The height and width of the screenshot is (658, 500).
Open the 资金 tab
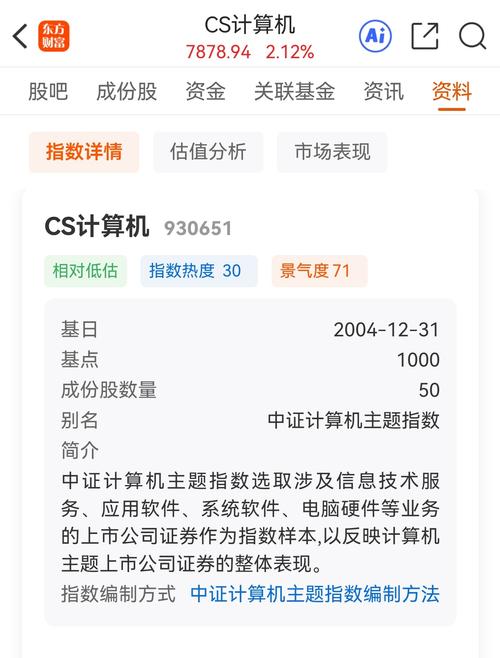point(206,91)
